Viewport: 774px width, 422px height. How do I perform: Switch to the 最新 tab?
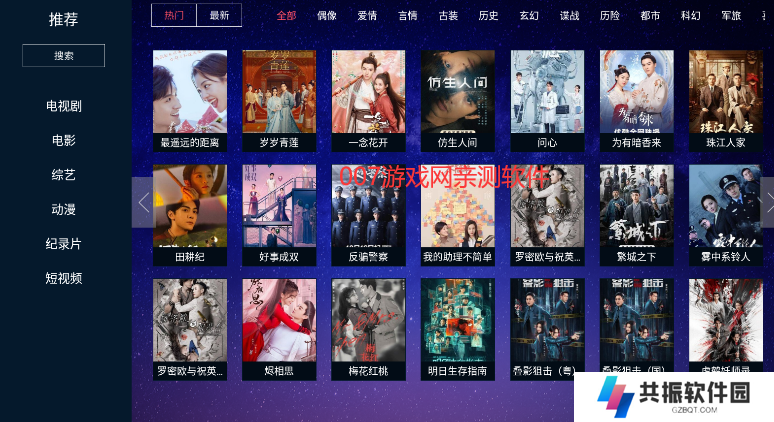click(218, 15)
